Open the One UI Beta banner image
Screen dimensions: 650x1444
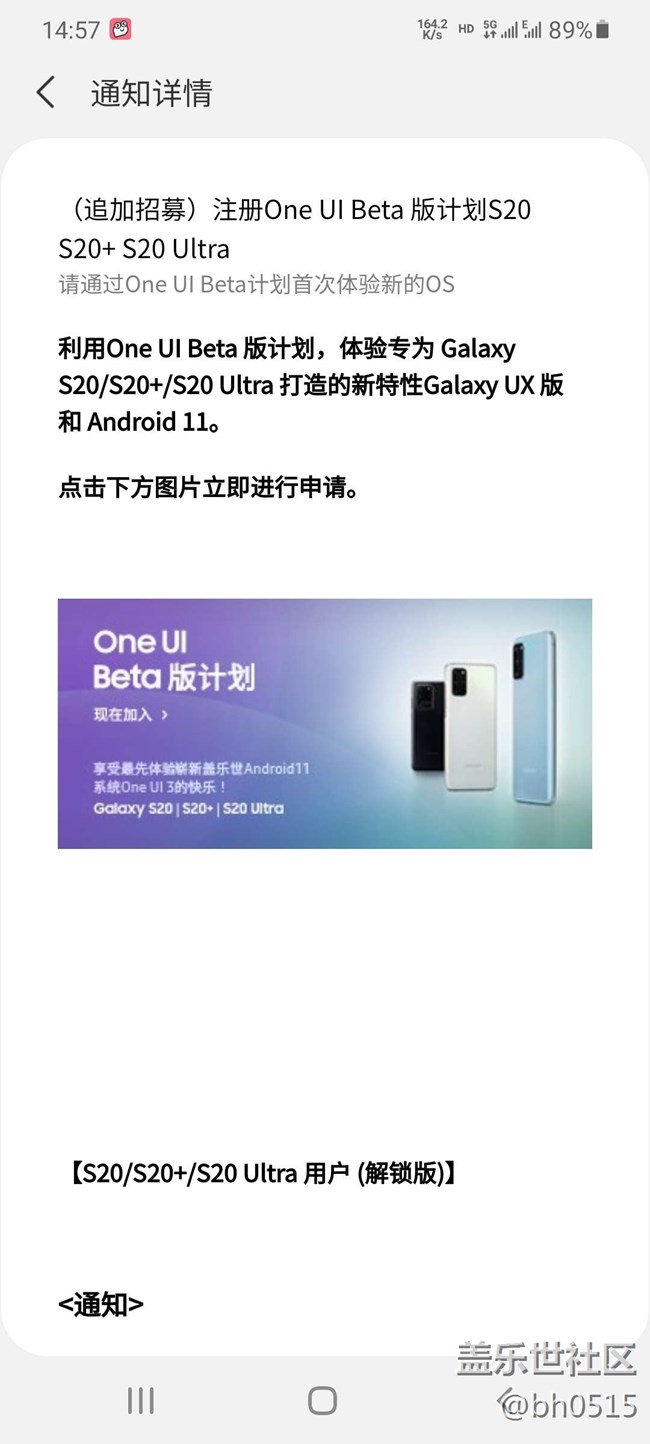[x=324, y=723]
